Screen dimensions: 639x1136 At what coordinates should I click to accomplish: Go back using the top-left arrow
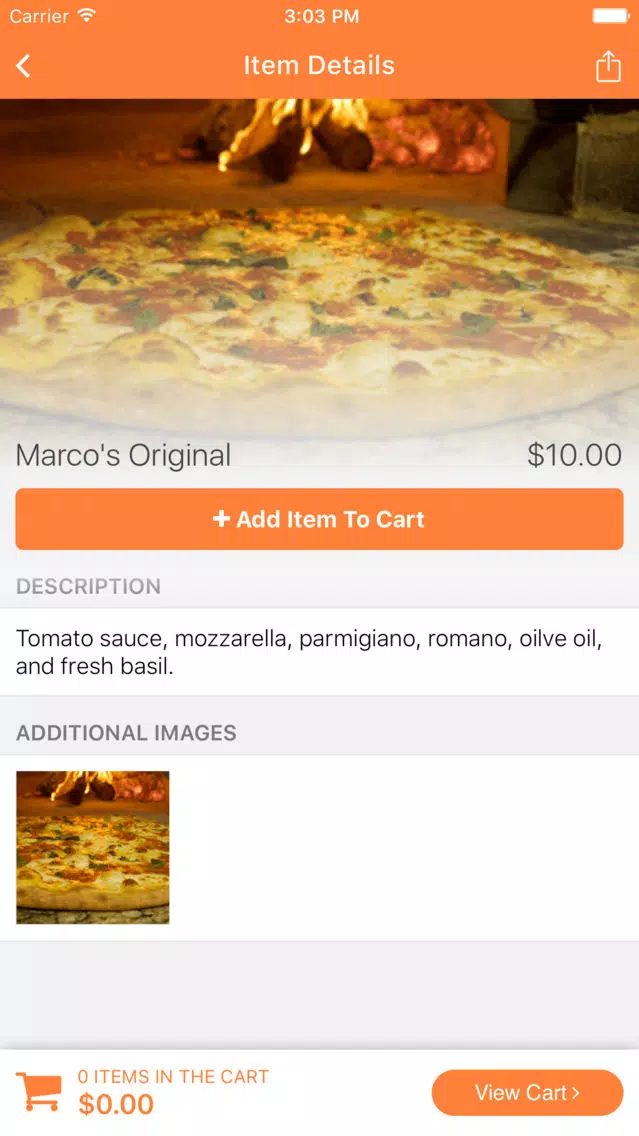tap(23, 66)
